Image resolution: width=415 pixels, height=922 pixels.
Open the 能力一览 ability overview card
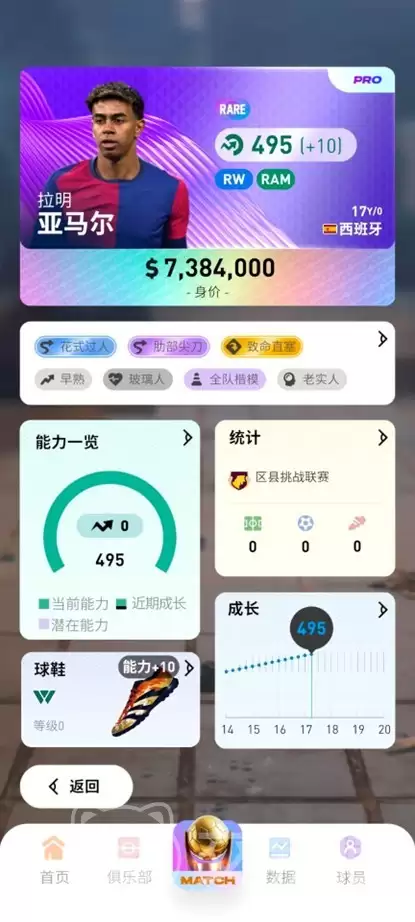(110, 529)
